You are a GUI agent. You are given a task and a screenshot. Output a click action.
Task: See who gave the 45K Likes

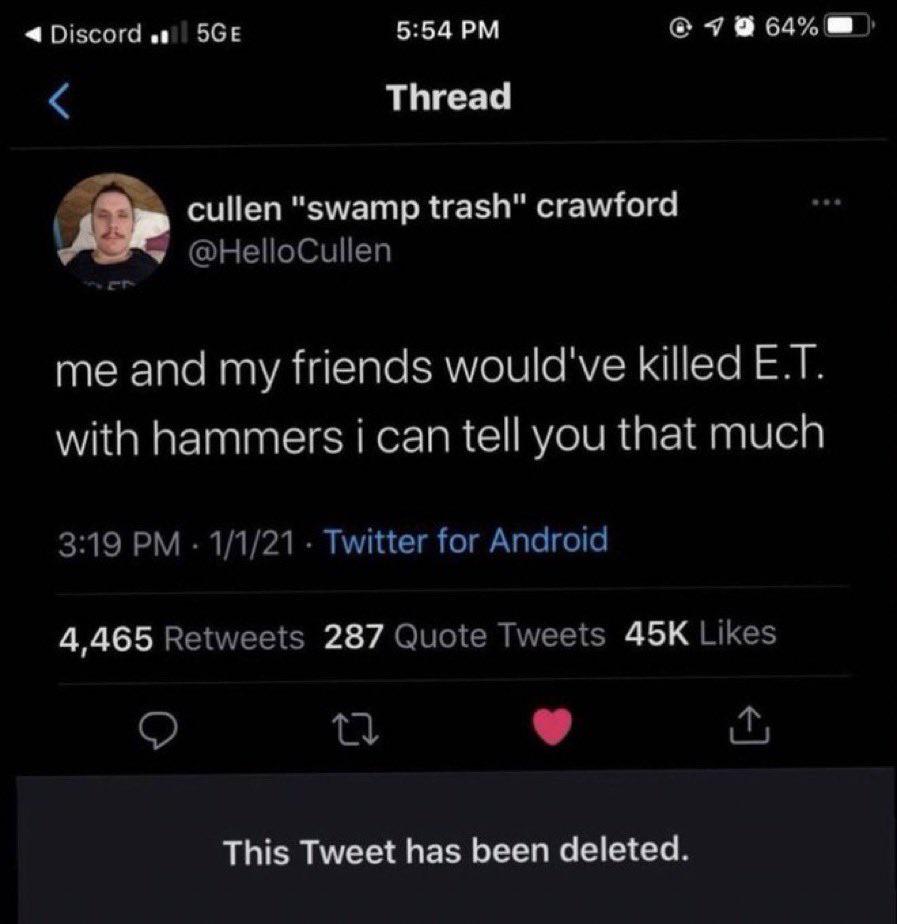click(x=699, y=633)
